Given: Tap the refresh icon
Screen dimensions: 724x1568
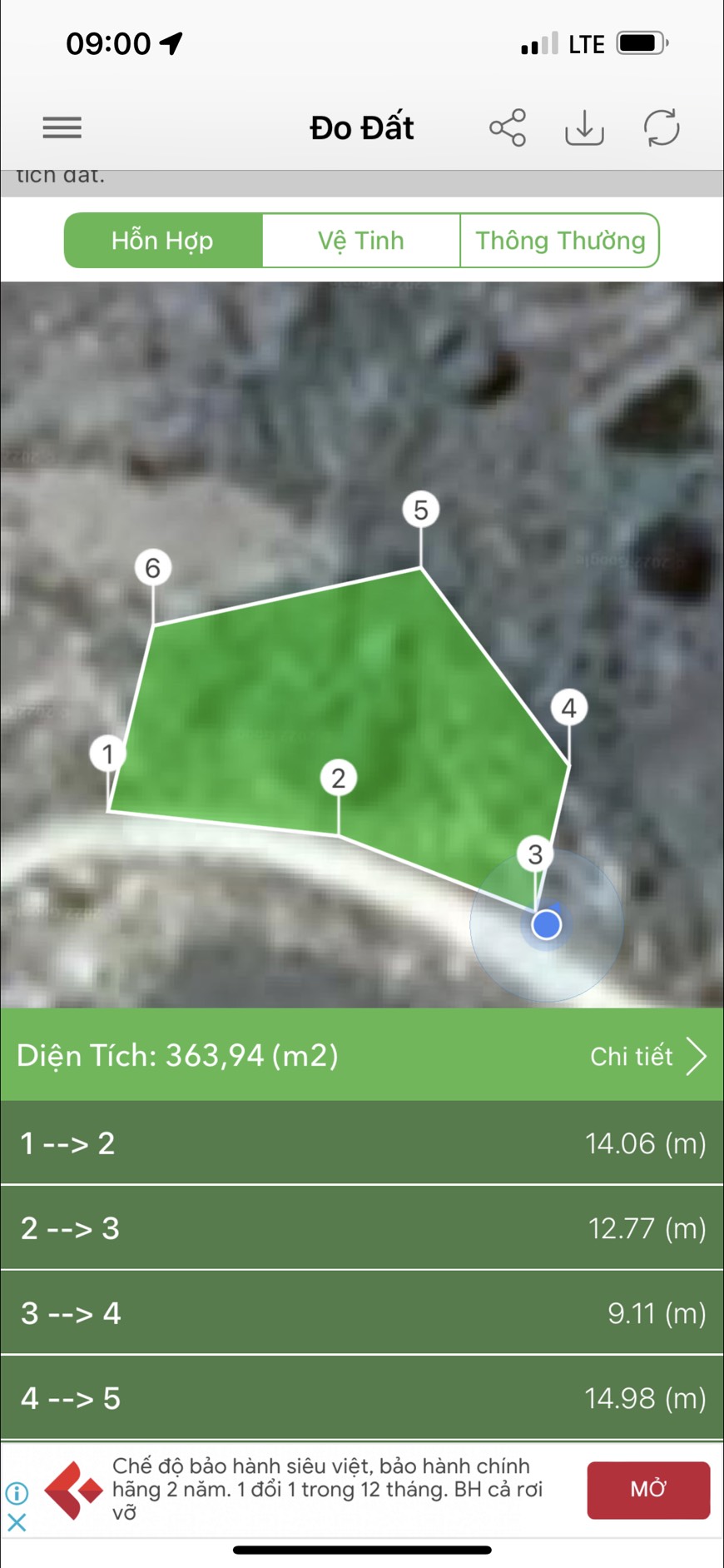Looking at the screenshot, I should tap(662, 127).
